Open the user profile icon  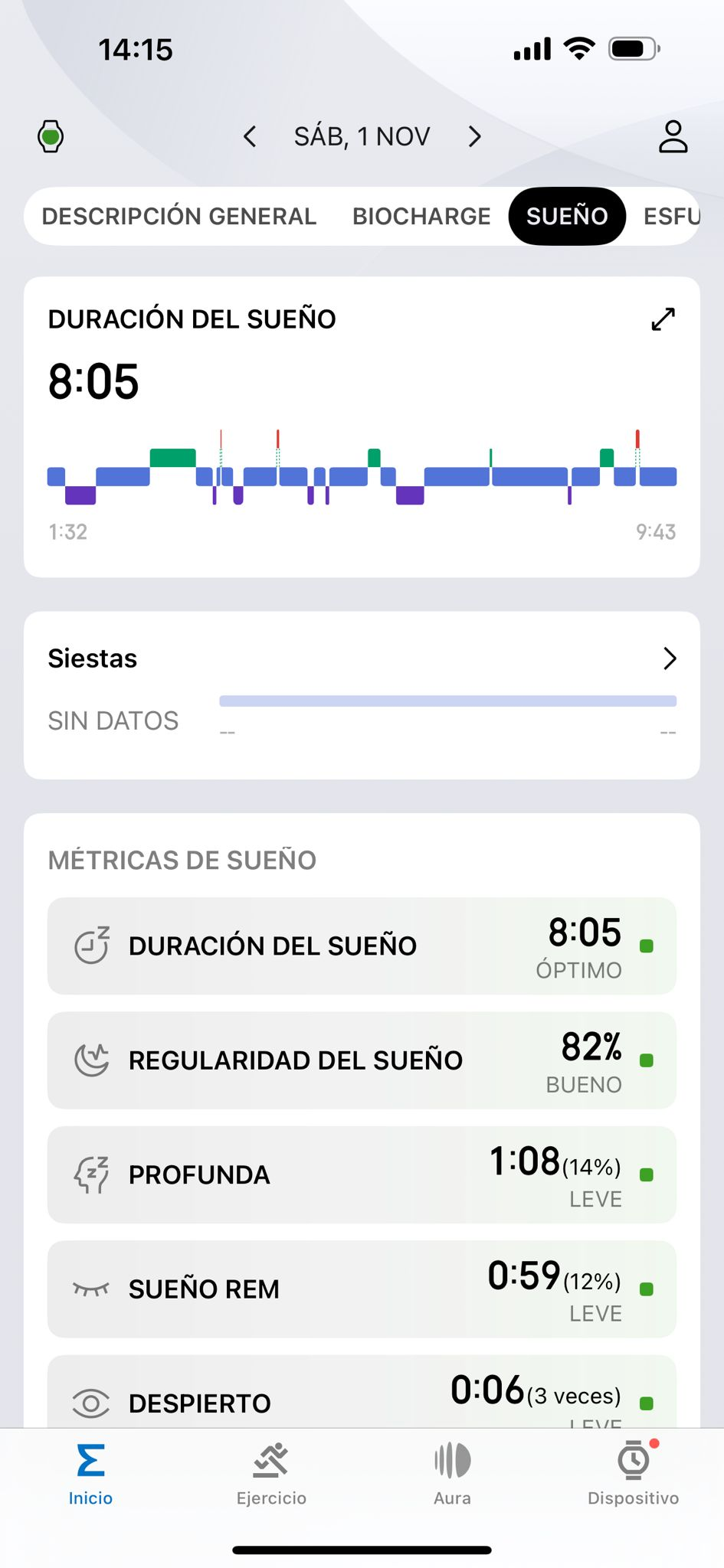673,137
